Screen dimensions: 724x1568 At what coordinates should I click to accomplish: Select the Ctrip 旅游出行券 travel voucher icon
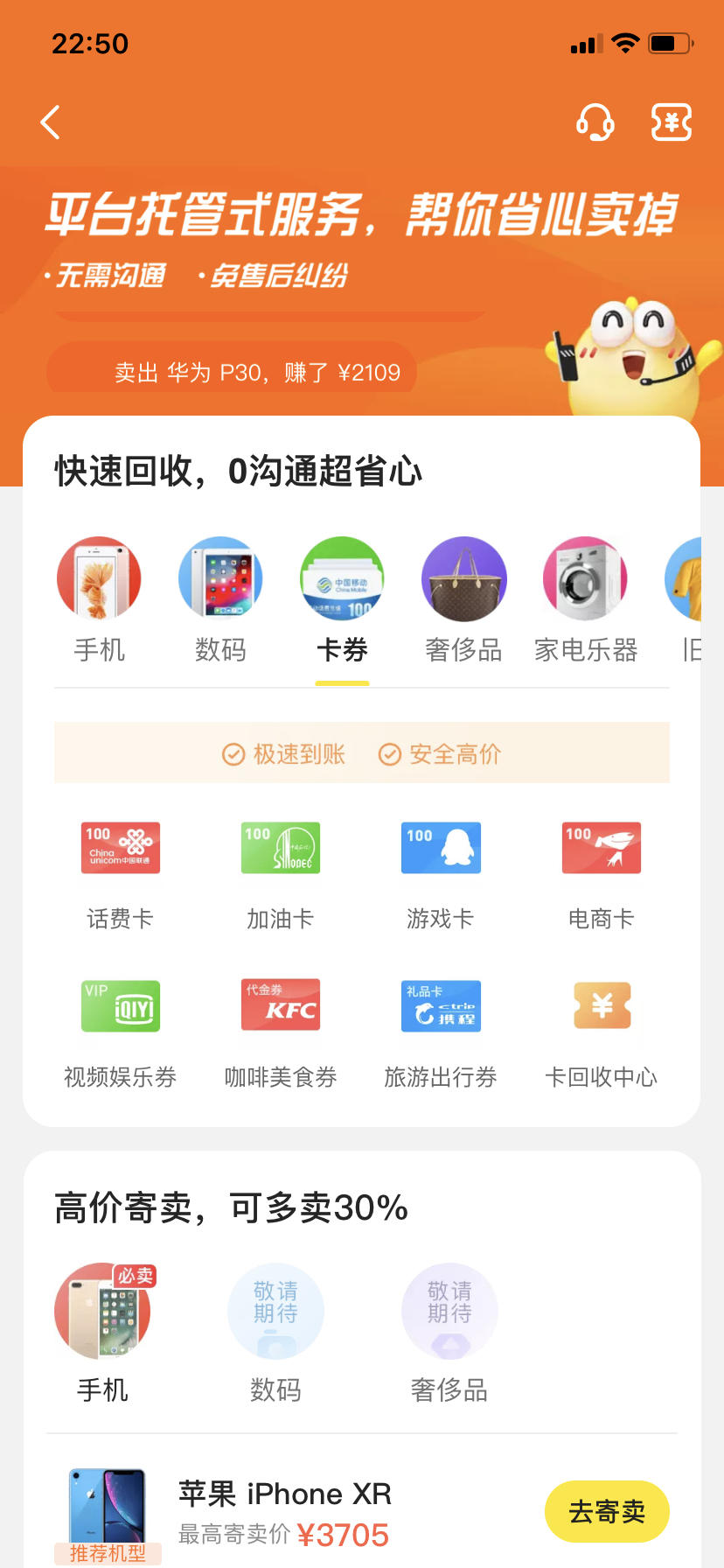441,1005
